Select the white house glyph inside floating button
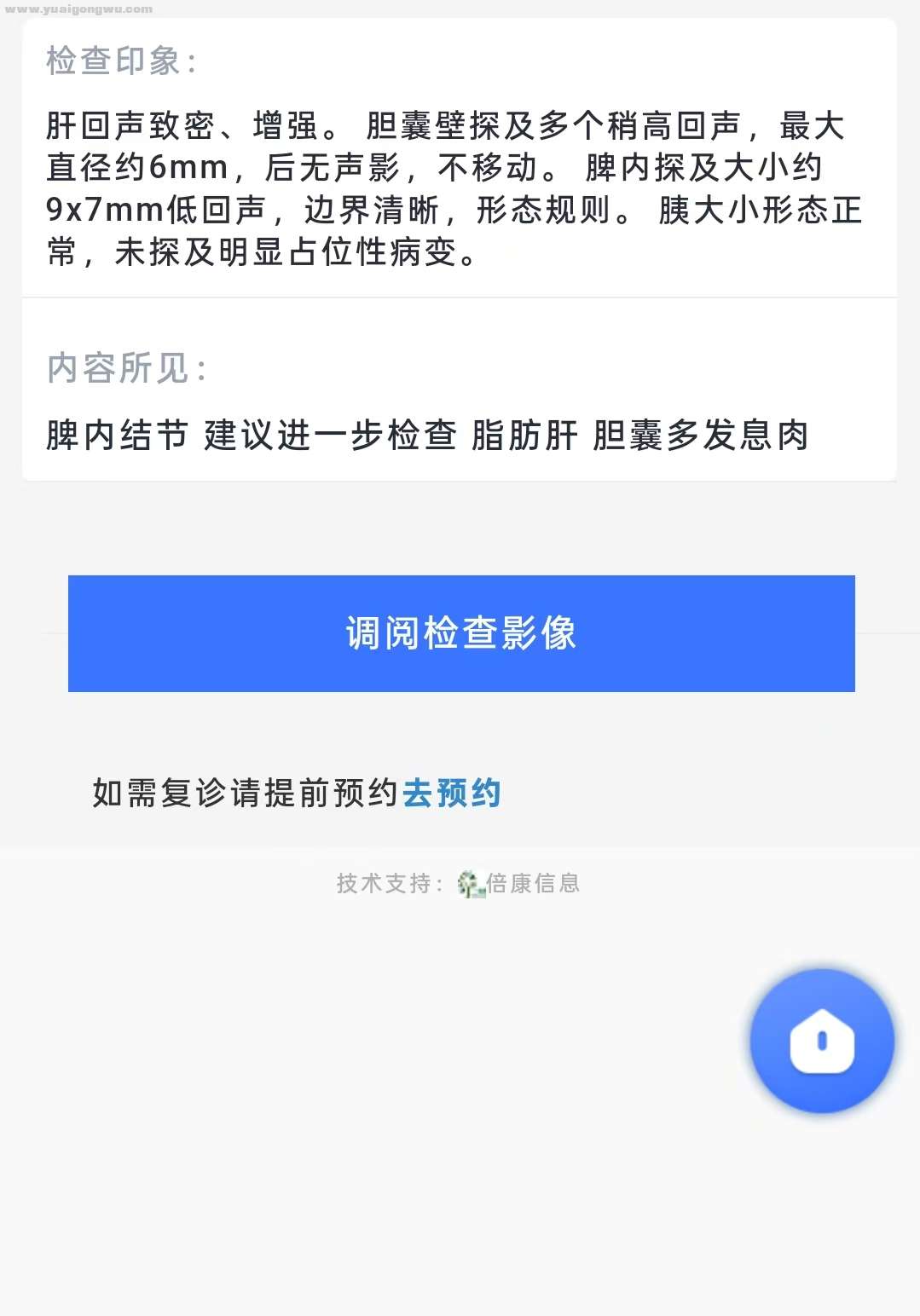The width and height of the screenshot is (920, 1316). point(821,1042)
